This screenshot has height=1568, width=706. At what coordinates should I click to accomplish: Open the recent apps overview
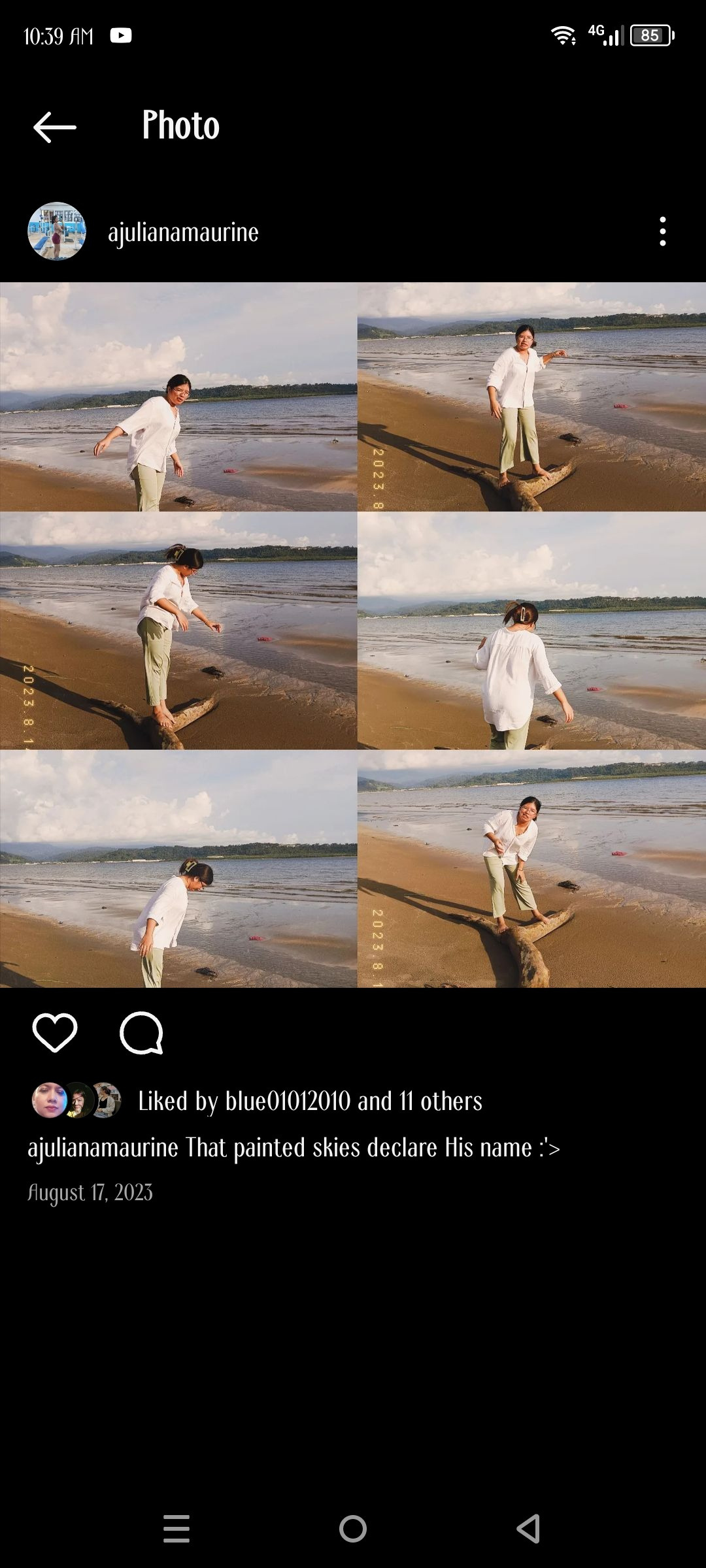[176, 1529]
